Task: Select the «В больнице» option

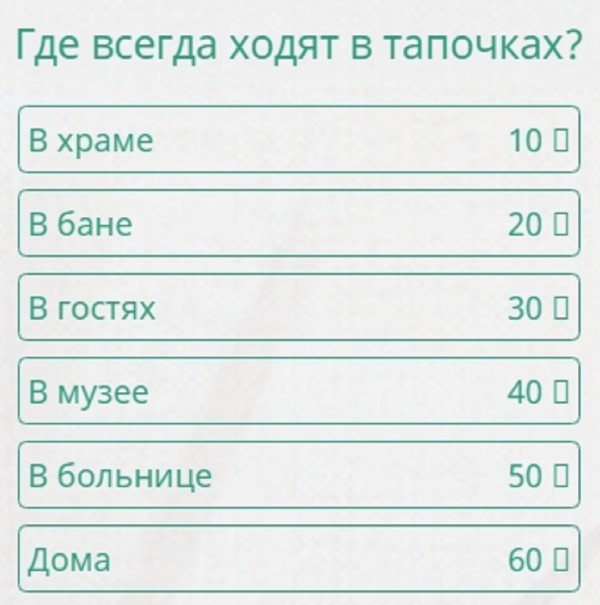Action: (x=298, y=476)
